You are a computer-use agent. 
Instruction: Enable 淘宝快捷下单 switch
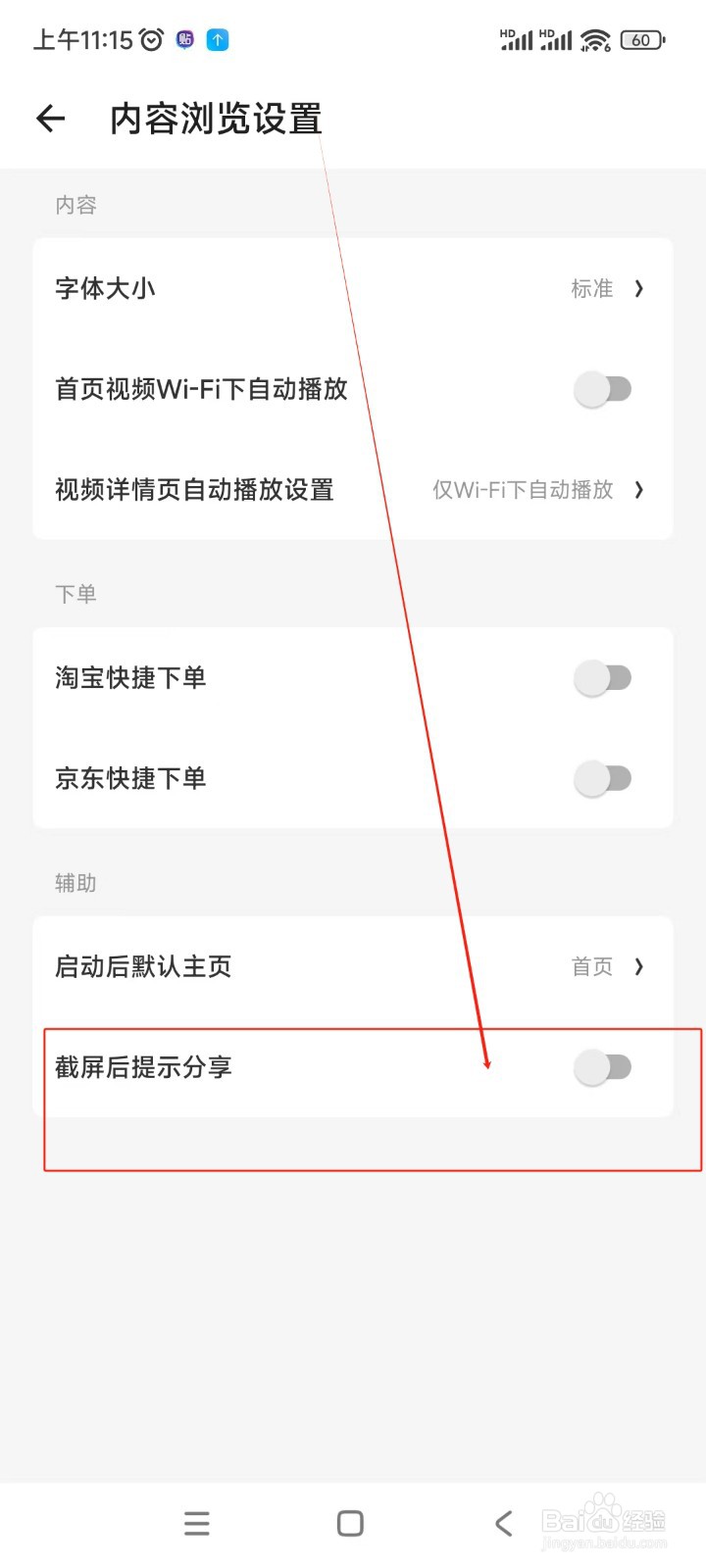coord(604,677)
